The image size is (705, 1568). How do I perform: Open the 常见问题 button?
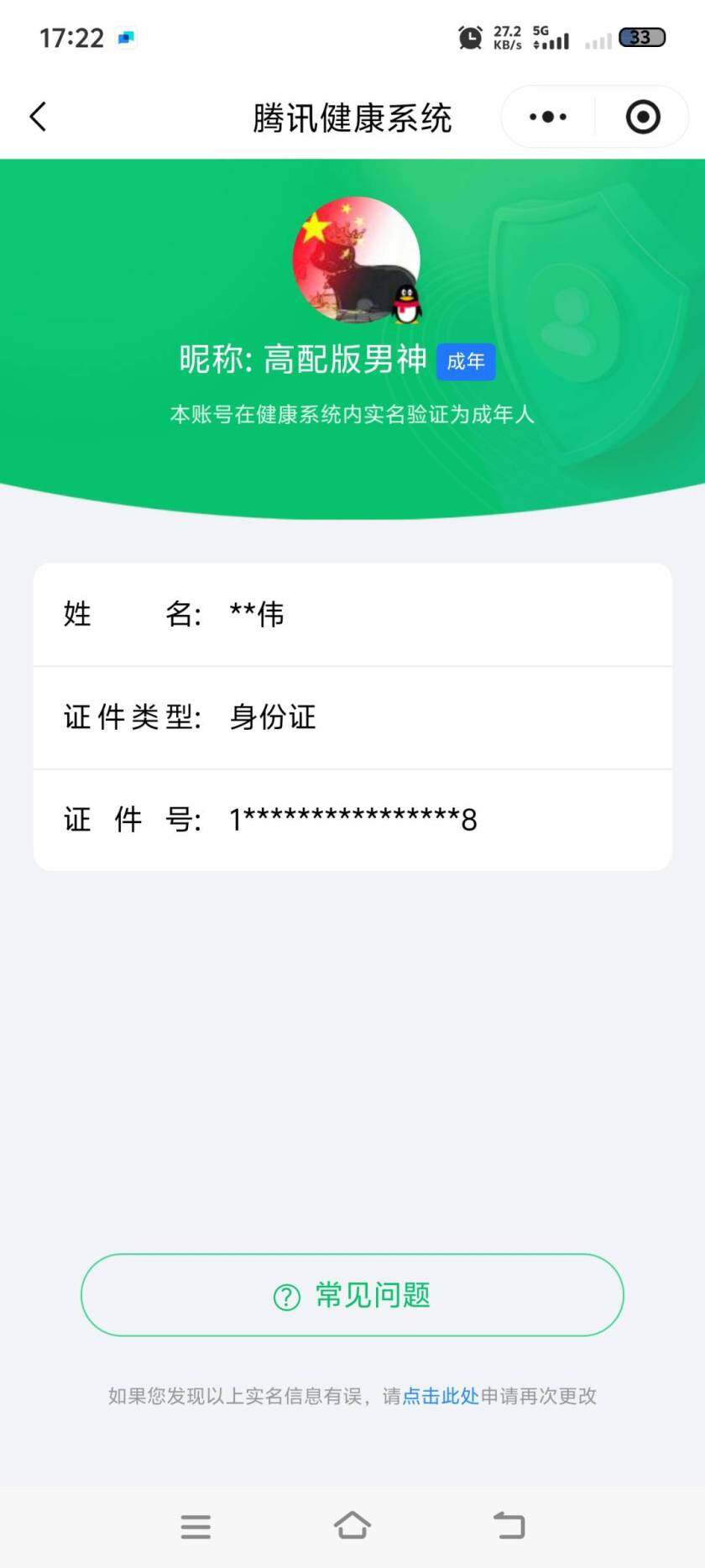coord(352,1296)
